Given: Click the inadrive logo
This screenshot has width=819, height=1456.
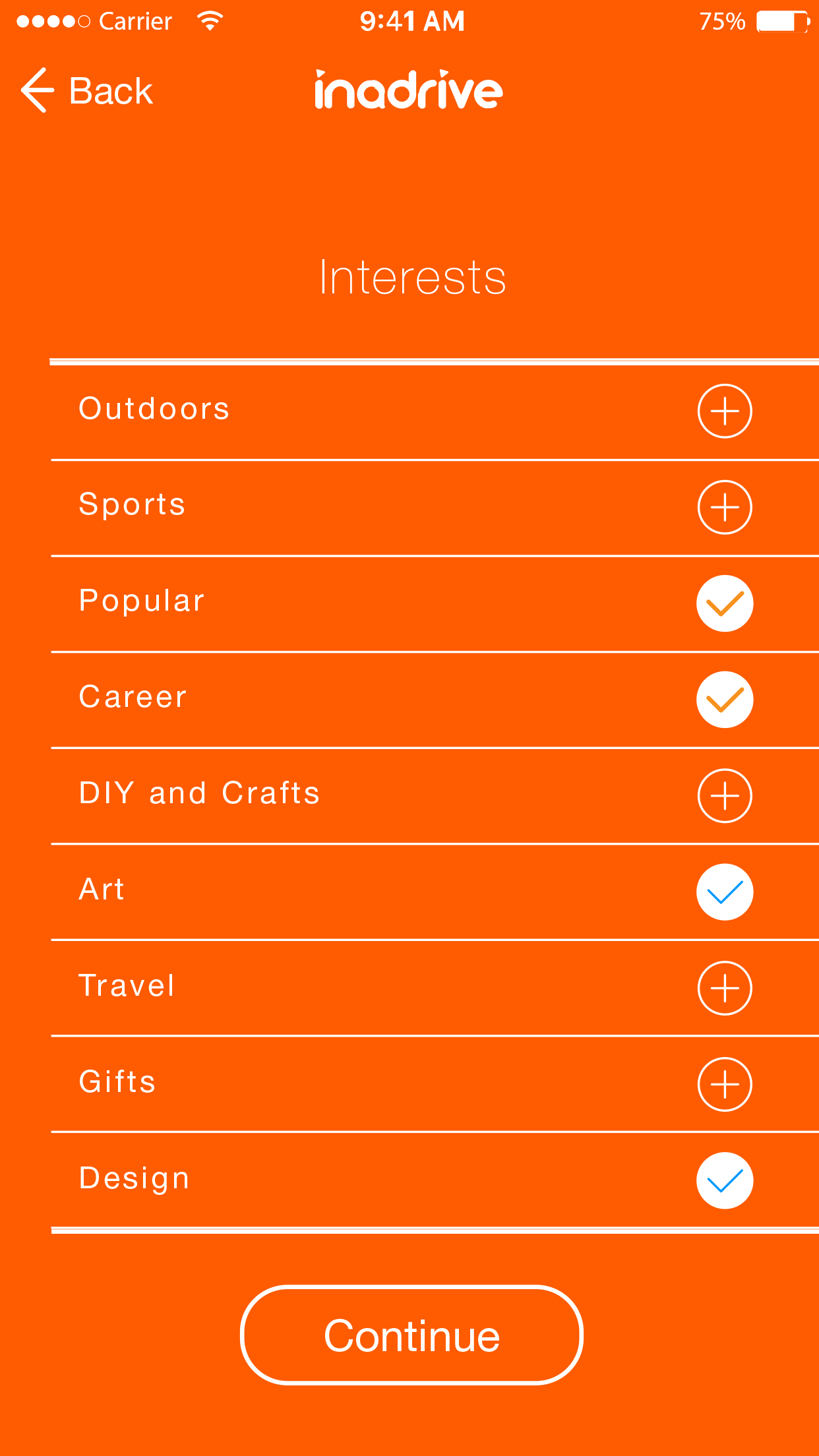Looking at the screenshot, I should click(408, 91).
